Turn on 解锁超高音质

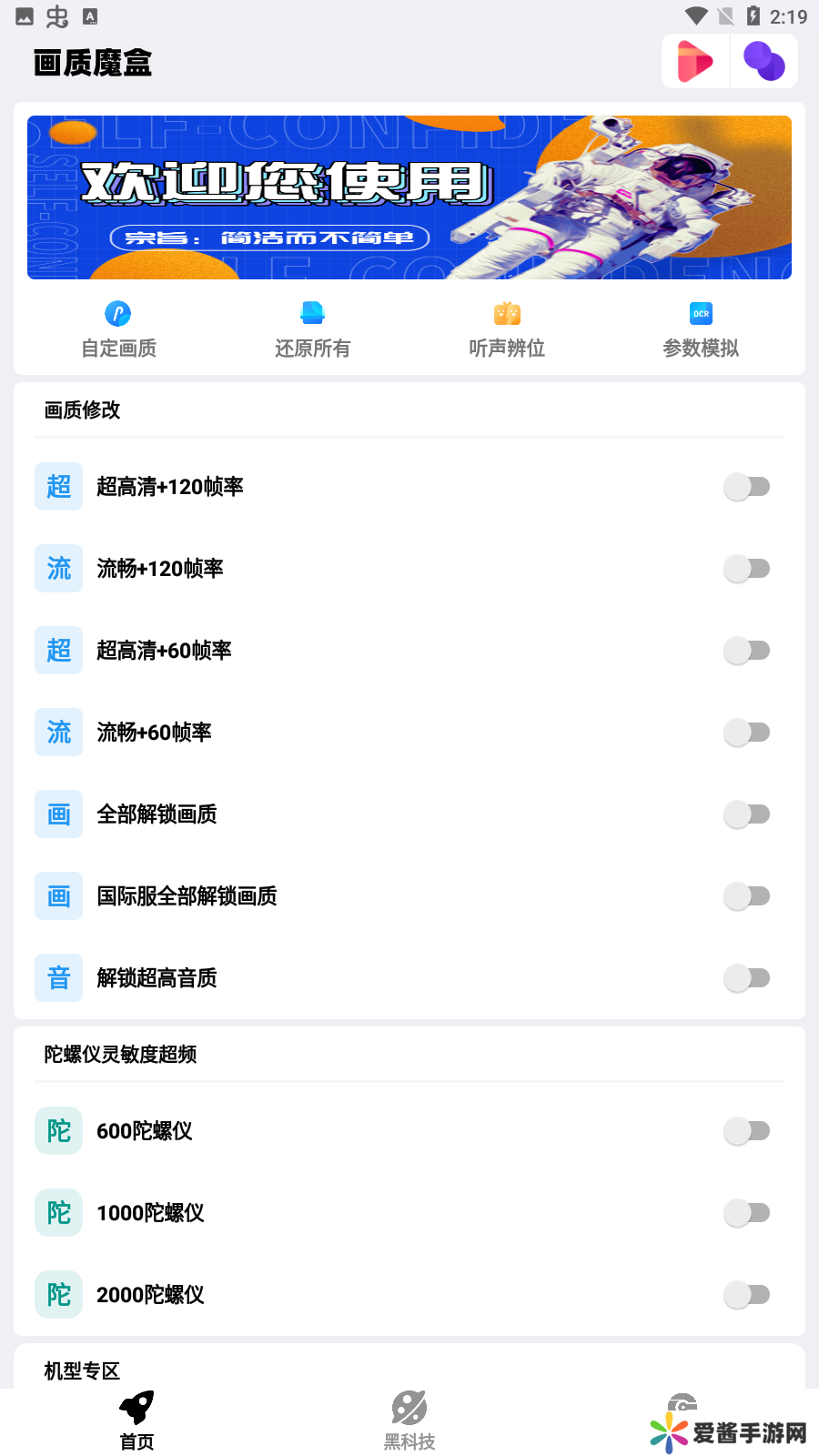point(747,978)
